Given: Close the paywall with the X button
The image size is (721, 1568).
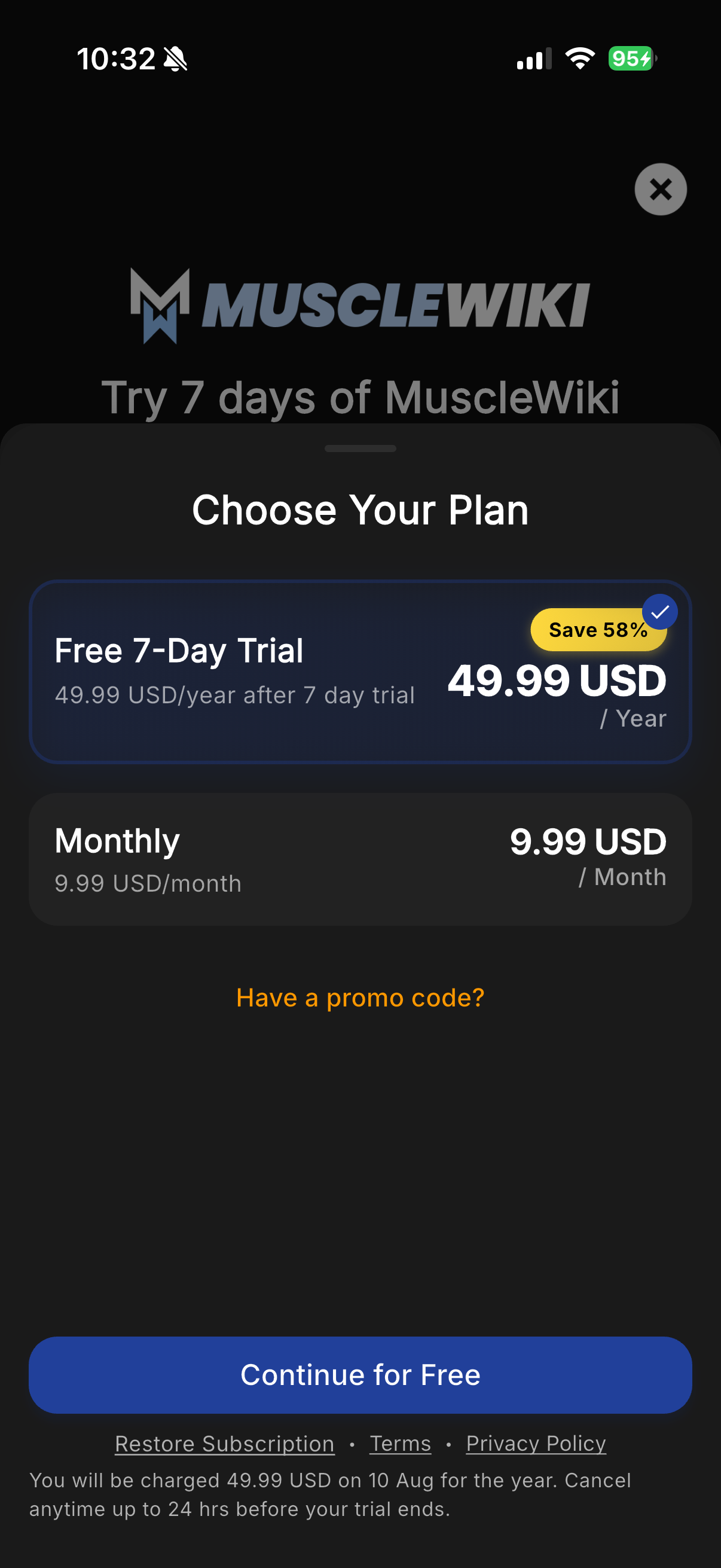Looking at the screenshot, I should (x=660, y=190).
